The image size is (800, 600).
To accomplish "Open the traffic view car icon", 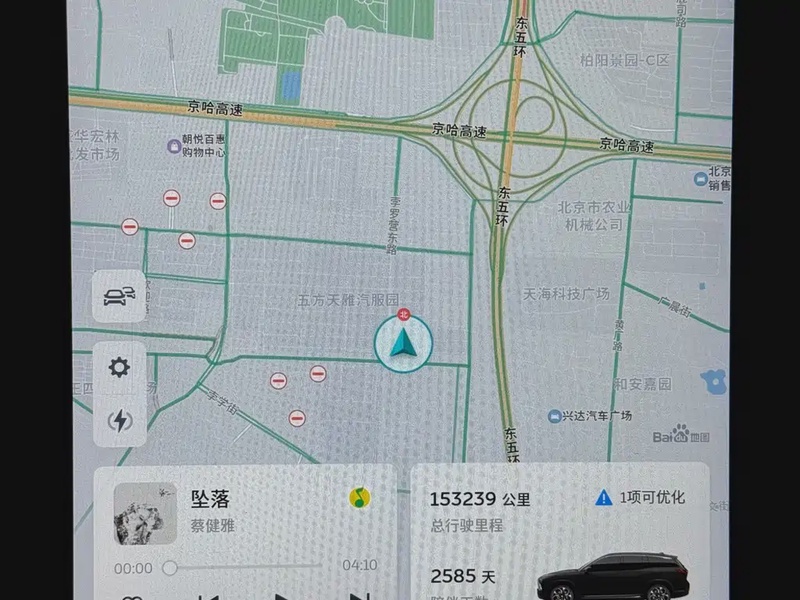I will (x=119, y=295).
